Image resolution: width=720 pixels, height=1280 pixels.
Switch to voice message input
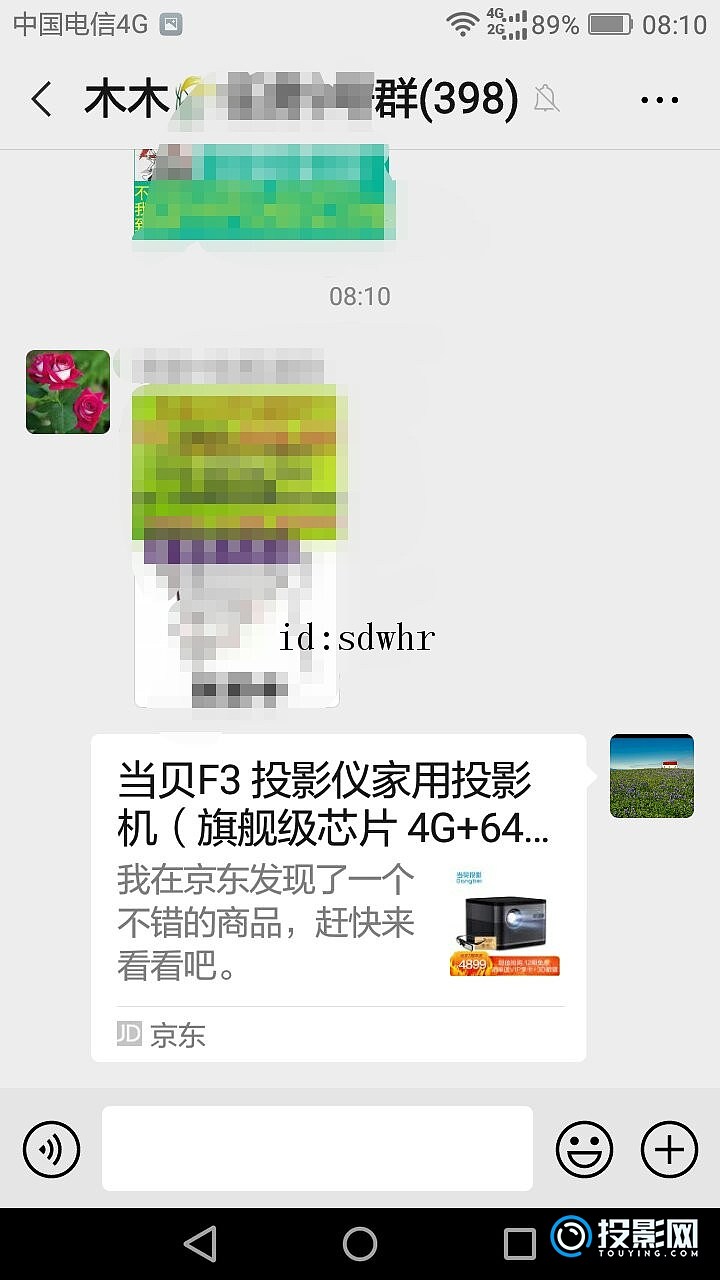[51, 1149]
